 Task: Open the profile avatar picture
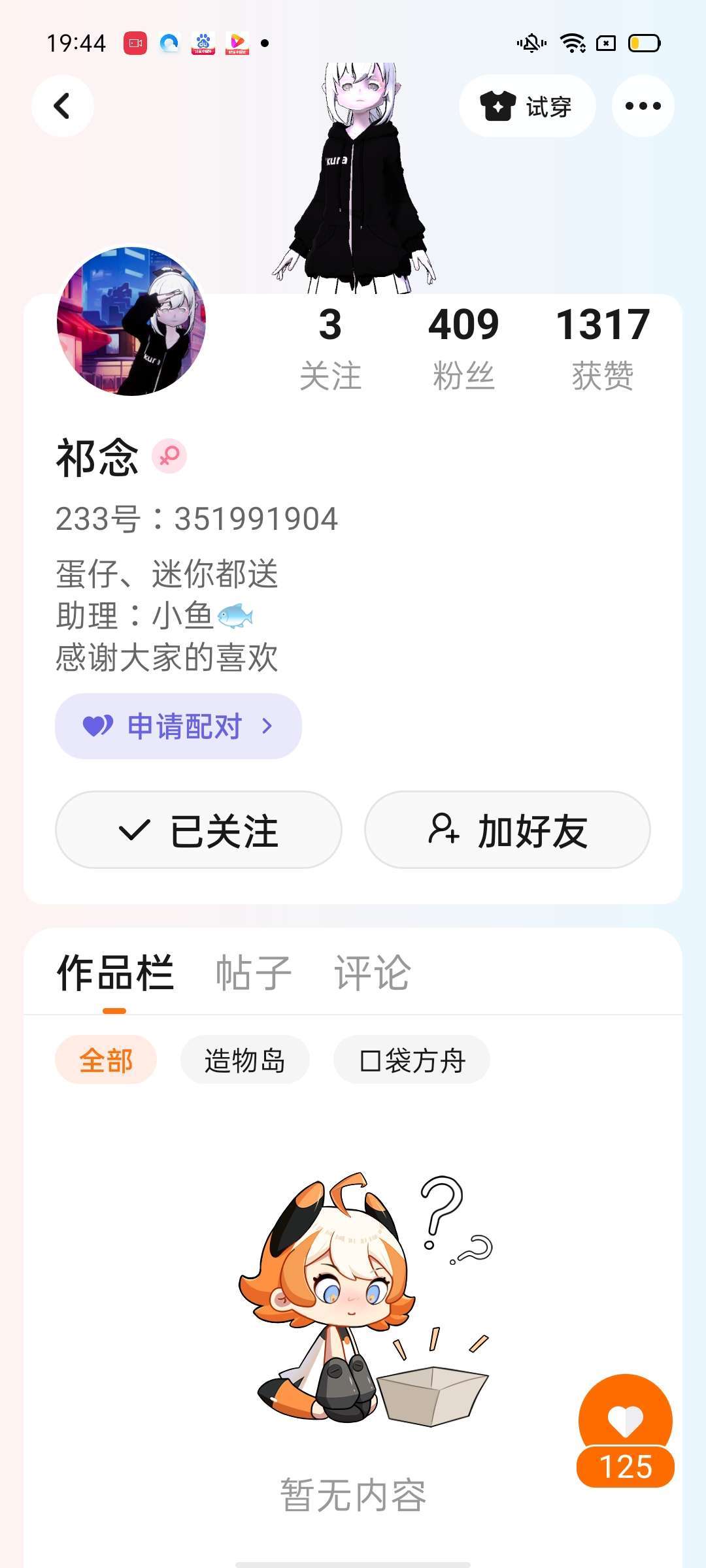pos(131,321)
